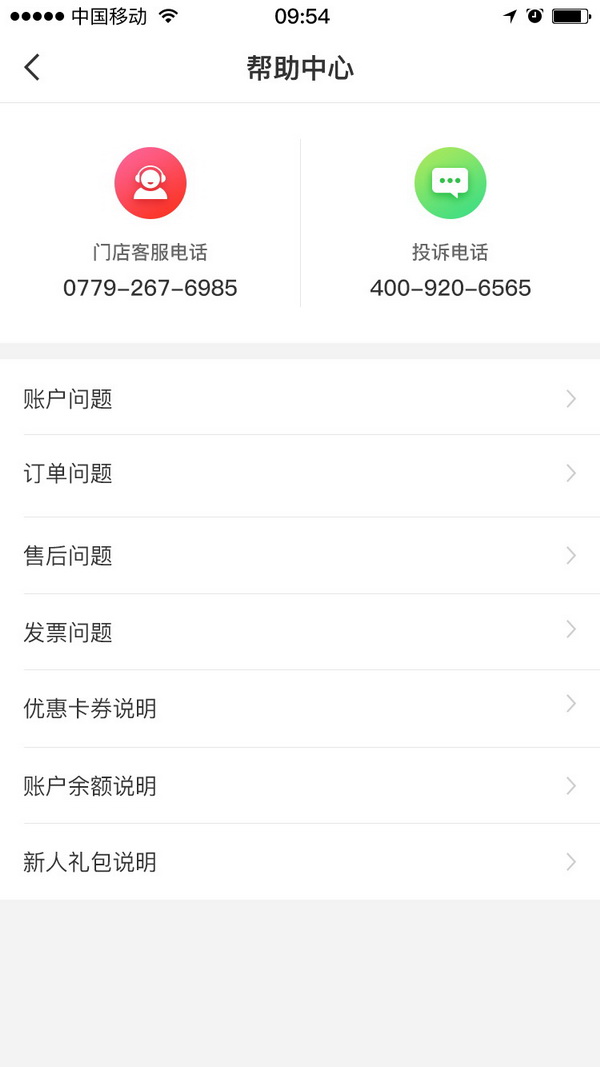Call the 门店客服电话 number
Image resolution: width=600 pixels, height=1067 pixels.
(150, 225)
